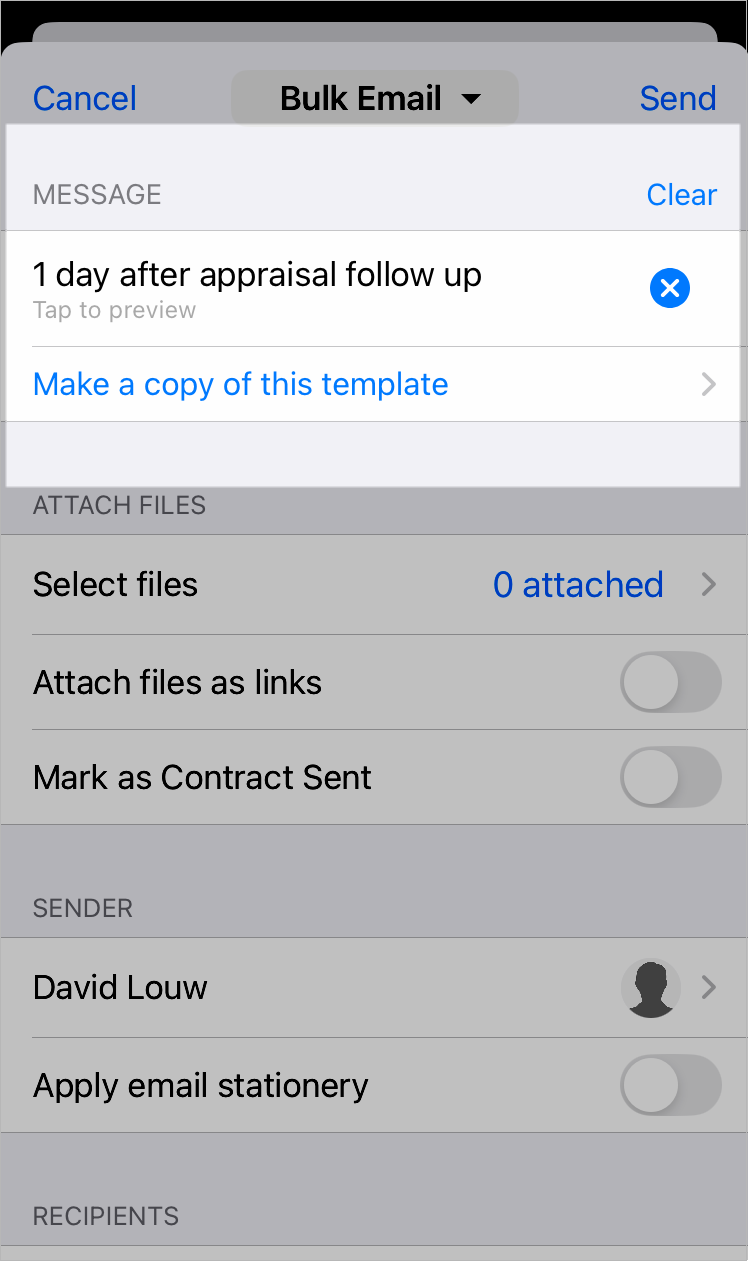Clear the message section
Image resolution: width=748 pixels, height=1261 pixels.
[x=682, y=194]
